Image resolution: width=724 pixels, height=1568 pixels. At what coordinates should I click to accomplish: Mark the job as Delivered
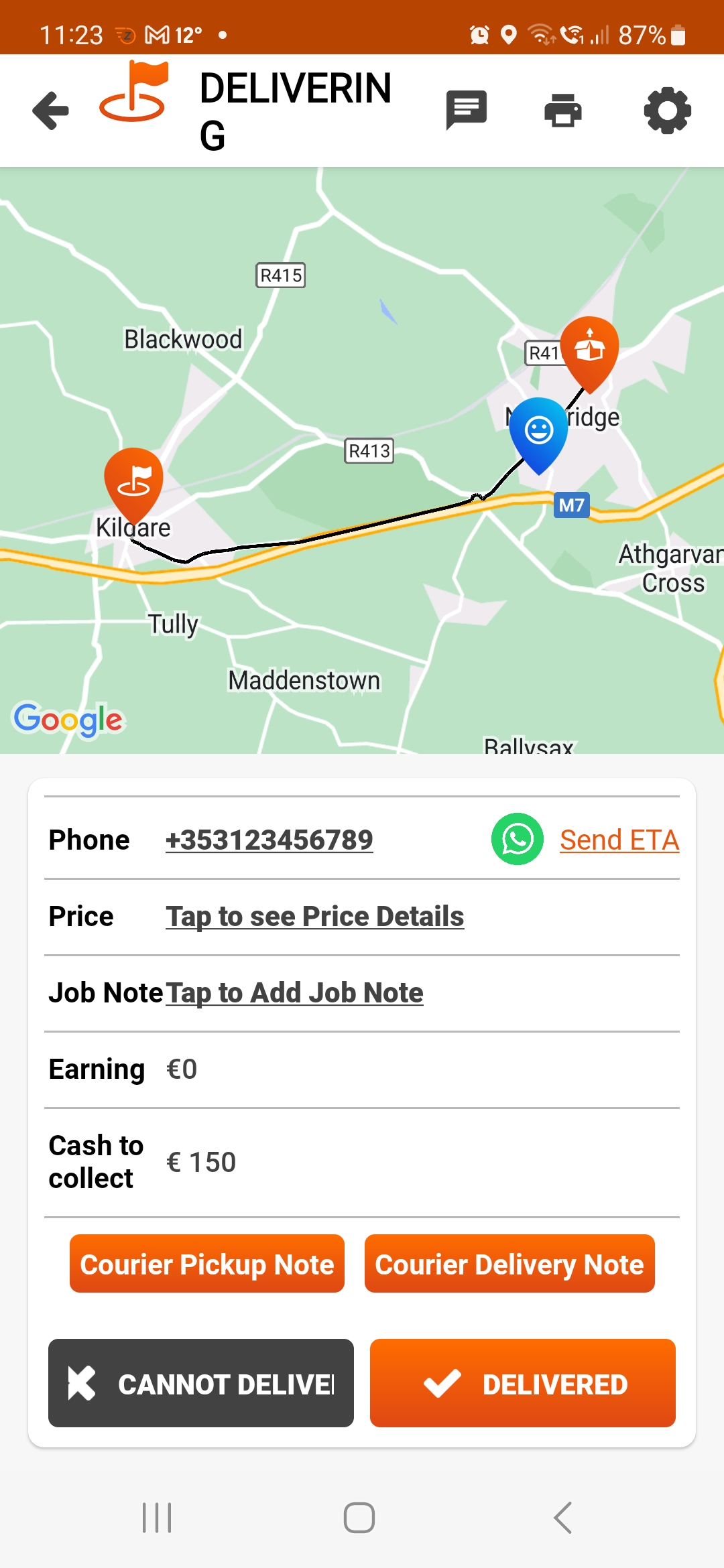pyautogui.click(x=523, y=1383)
